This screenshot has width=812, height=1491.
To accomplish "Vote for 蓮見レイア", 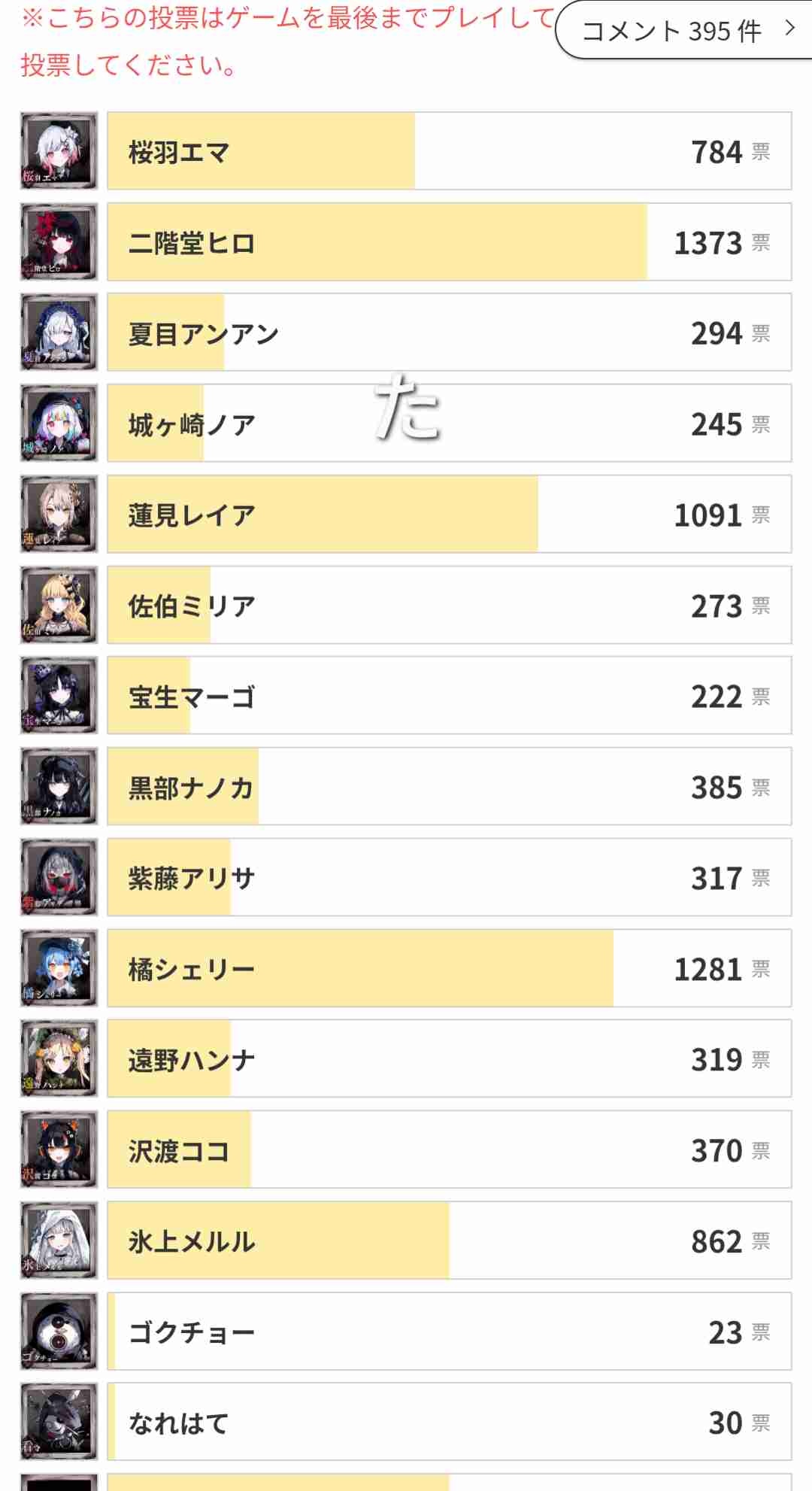I will (449, 515).
